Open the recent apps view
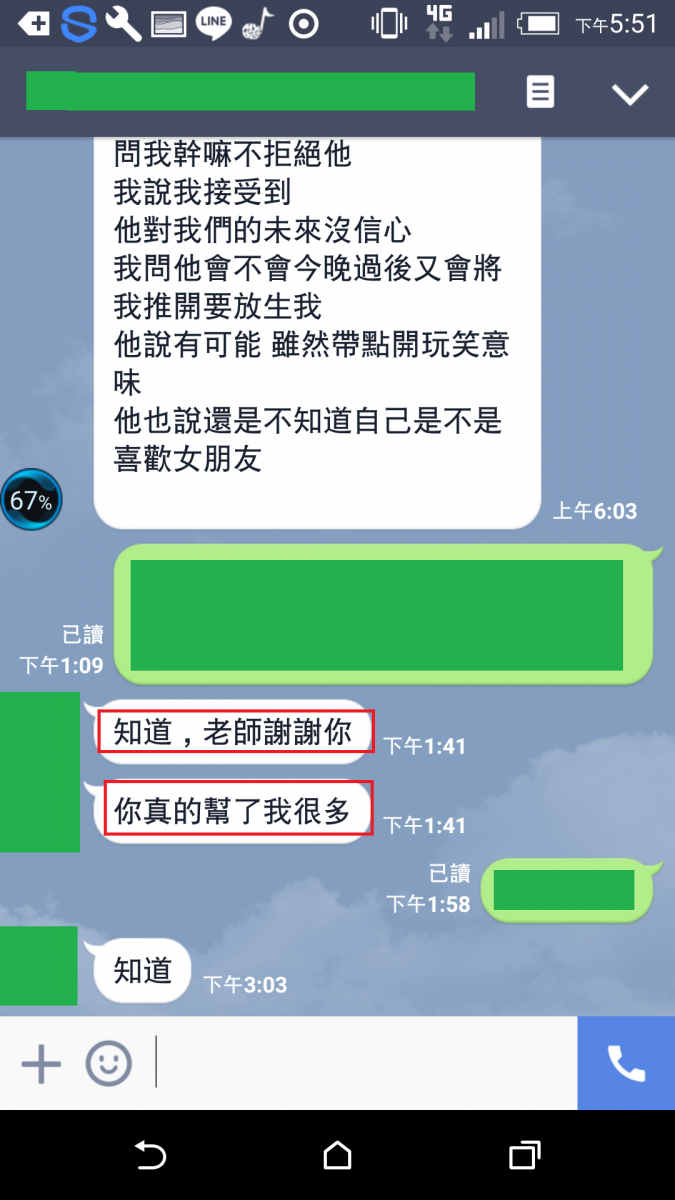This screenshot has height=1200, width=675. (x=525, y=1156)
